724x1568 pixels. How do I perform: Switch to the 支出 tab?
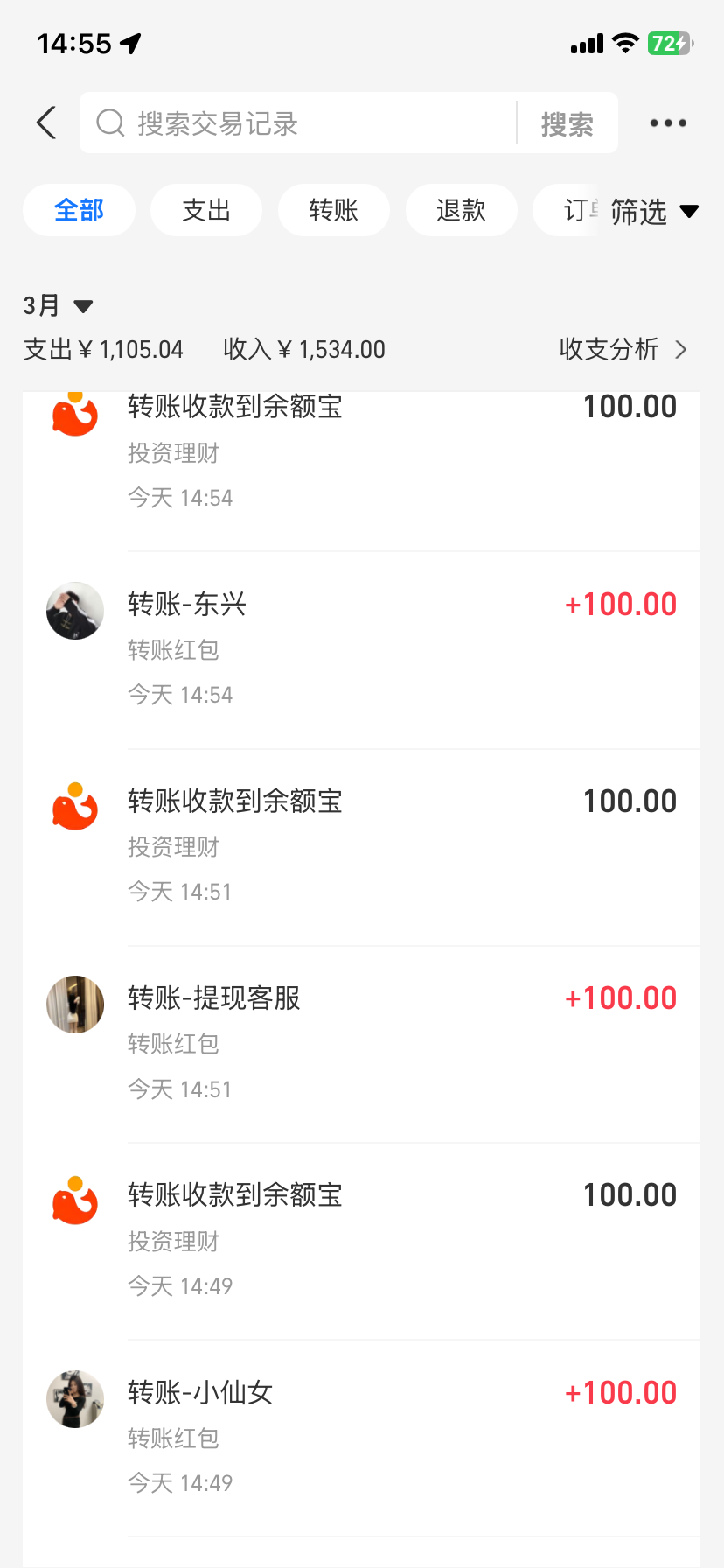[x=206, y=210]
